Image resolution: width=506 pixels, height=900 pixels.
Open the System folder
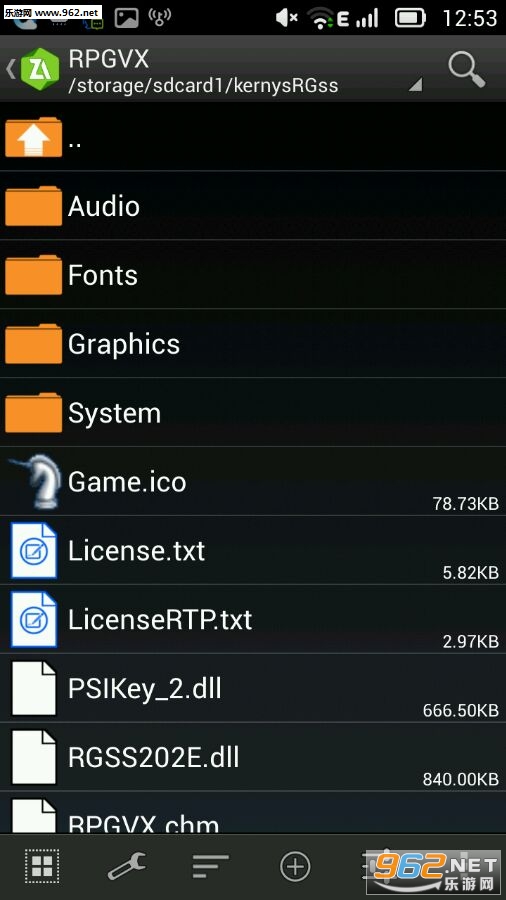click(253, 413)
